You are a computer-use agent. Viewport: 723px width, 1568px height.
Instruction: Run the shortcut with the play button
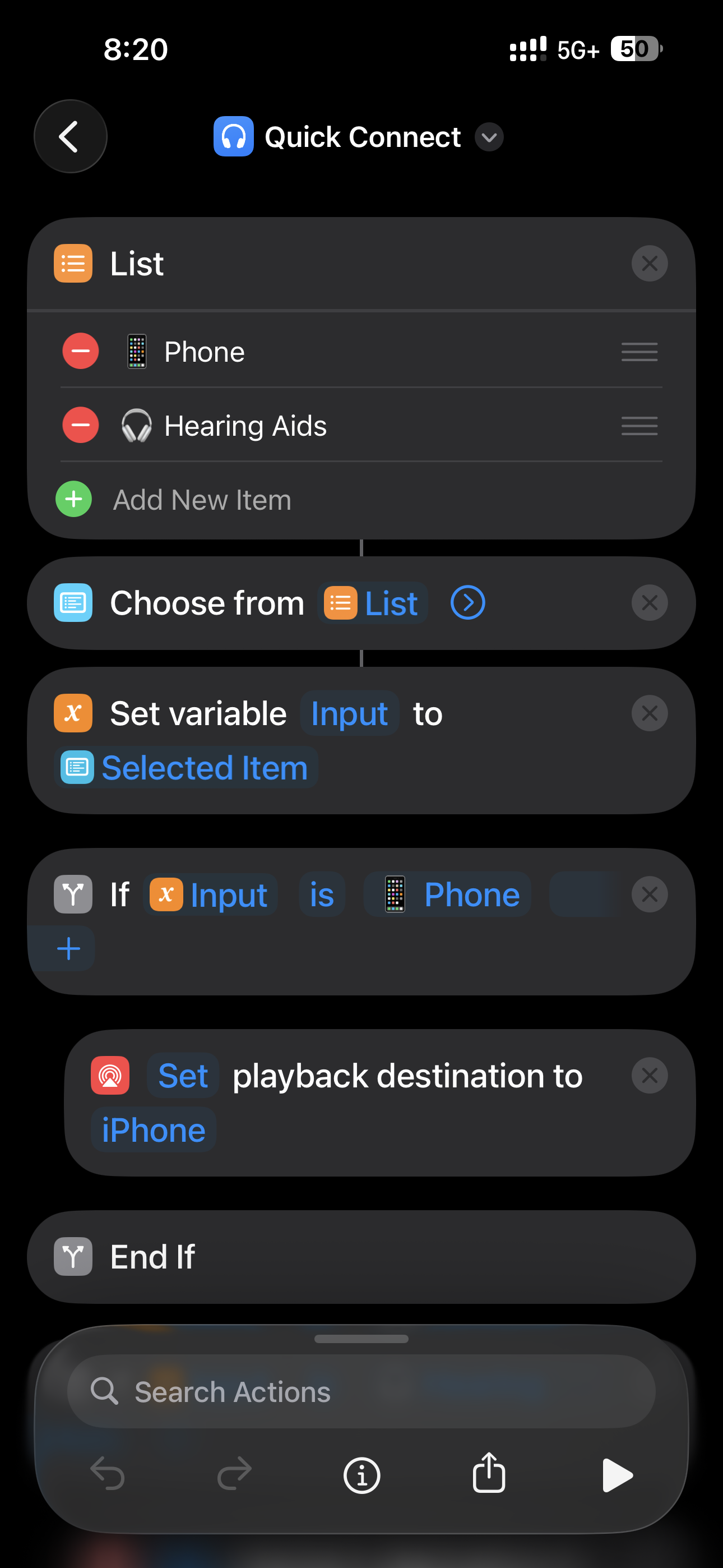point(617,1475)
